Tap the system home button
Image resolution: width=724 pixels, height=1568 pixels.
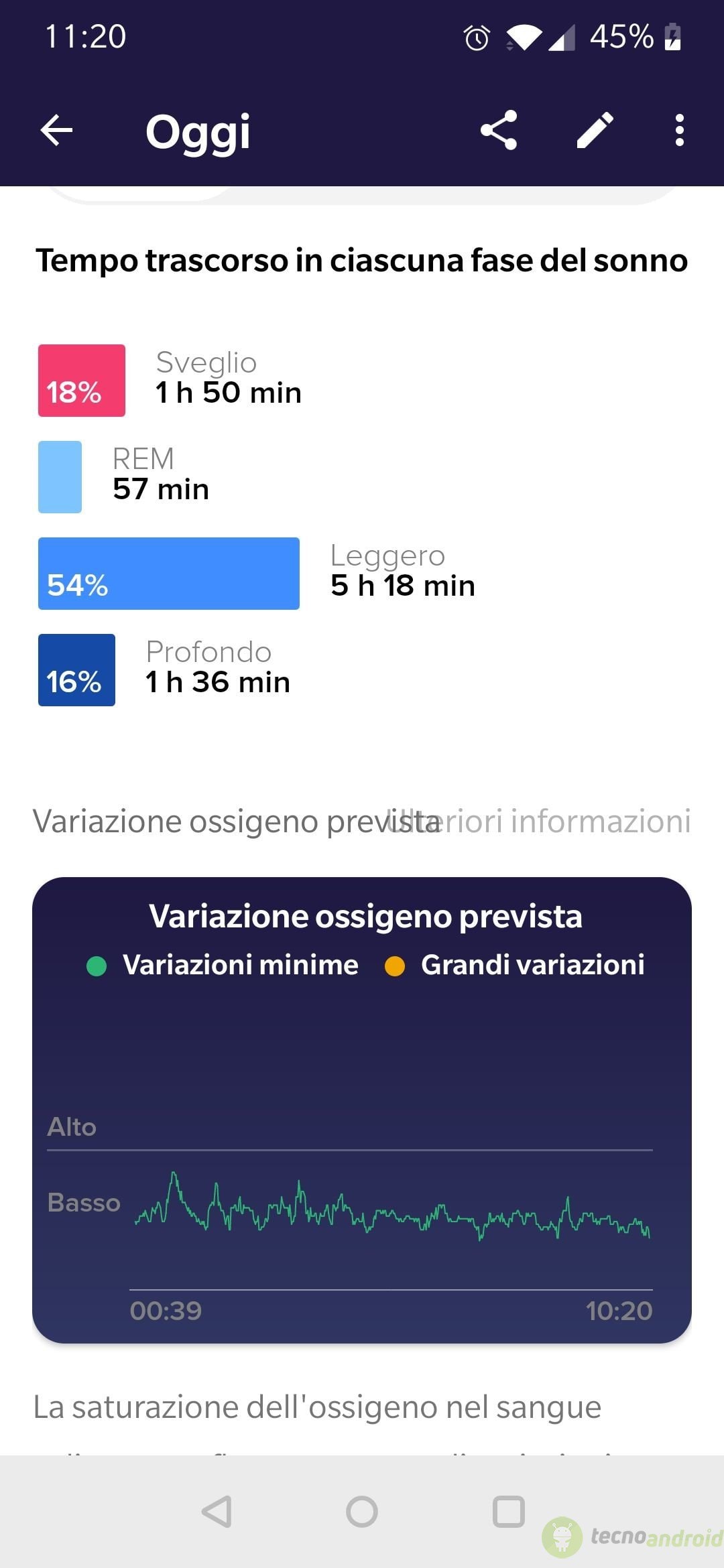pos(362,1512)
